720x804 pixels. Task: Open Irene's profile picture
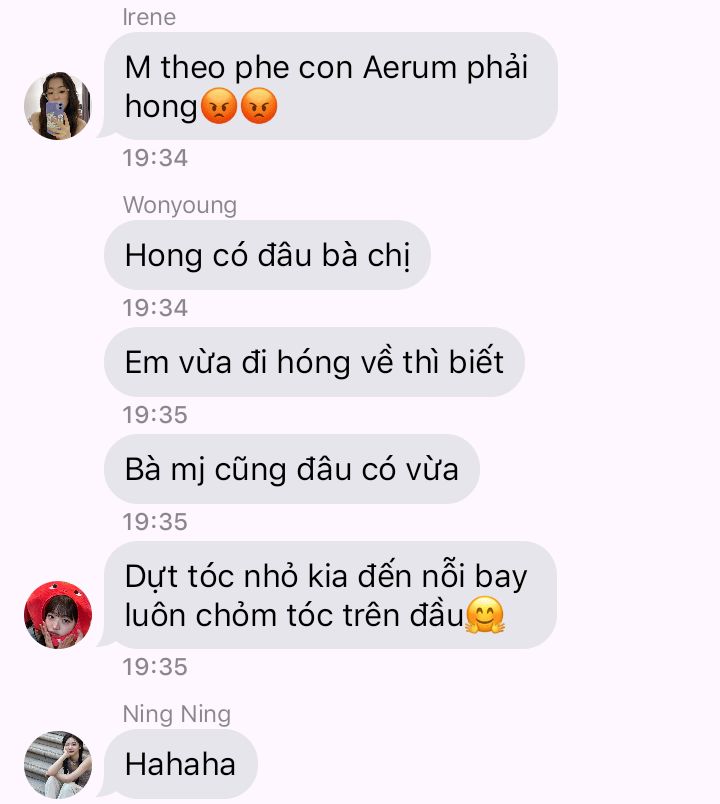[x=58, y=106]
